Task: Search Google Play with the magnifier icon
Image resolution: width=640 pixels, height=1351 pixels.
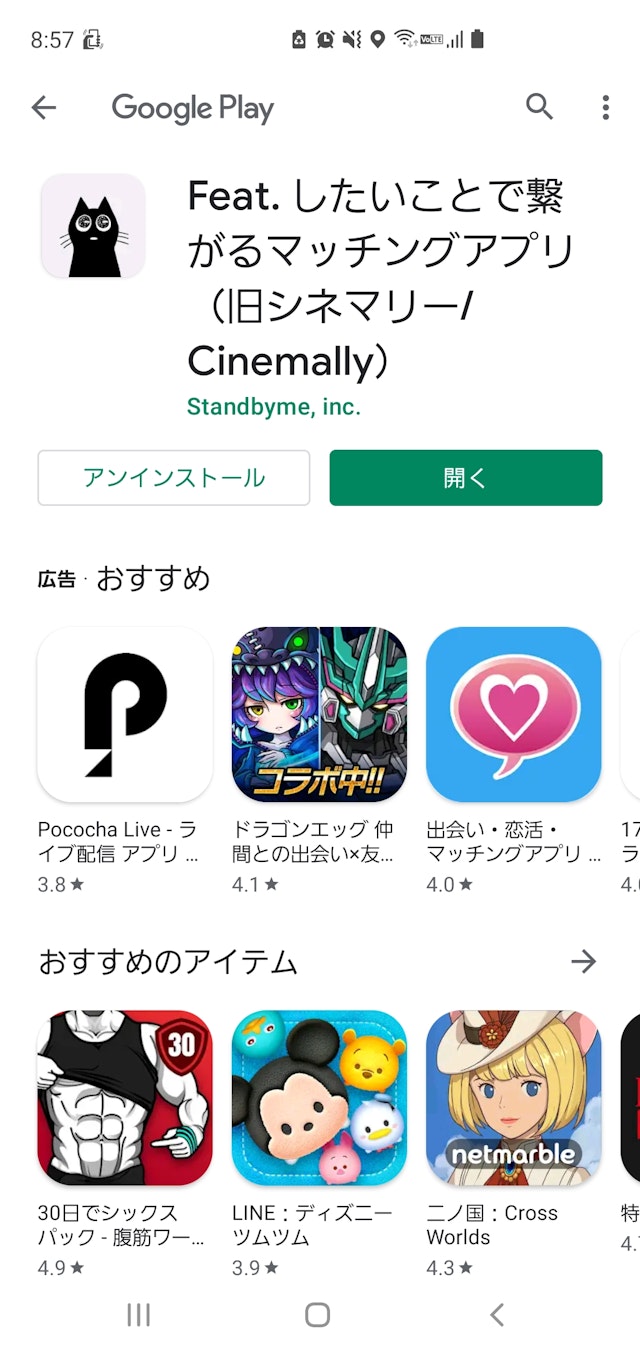Action: pos(539,107)
